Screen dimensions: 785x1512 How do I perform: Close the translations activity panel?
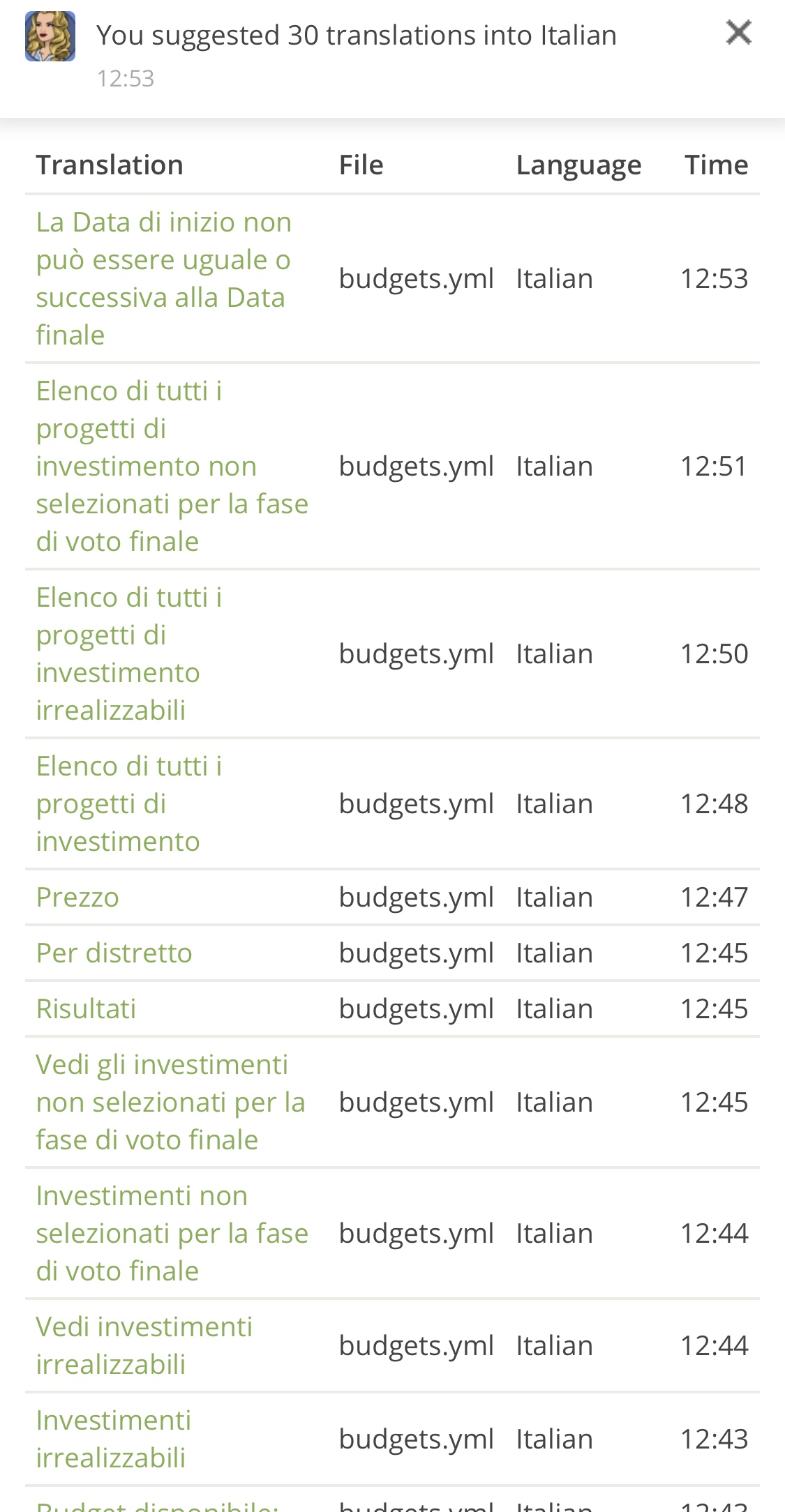(x=738, y=33)
